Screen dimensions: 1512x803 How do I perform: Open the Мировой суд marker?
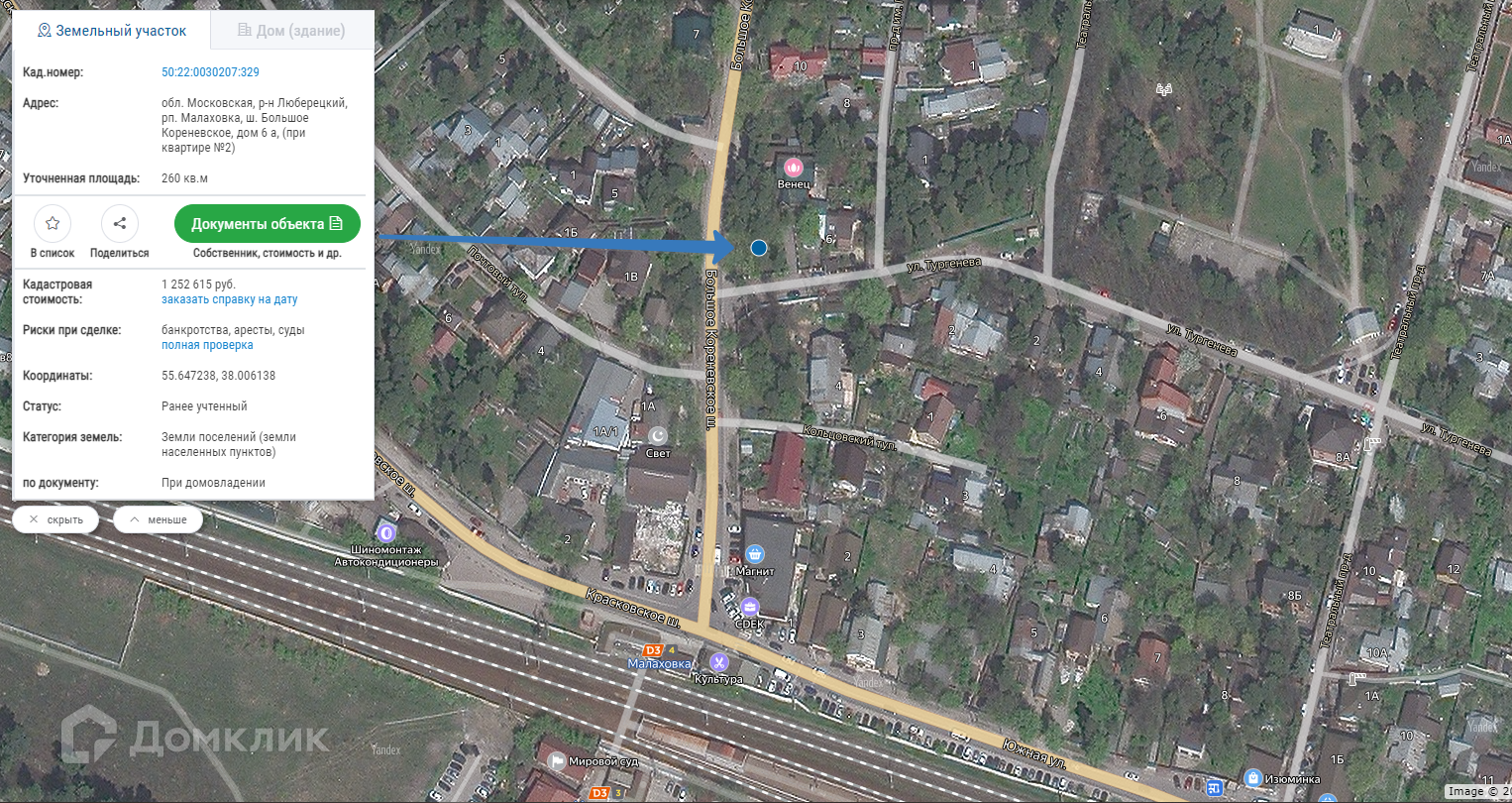pyautogui.click(x=556, y=761)
